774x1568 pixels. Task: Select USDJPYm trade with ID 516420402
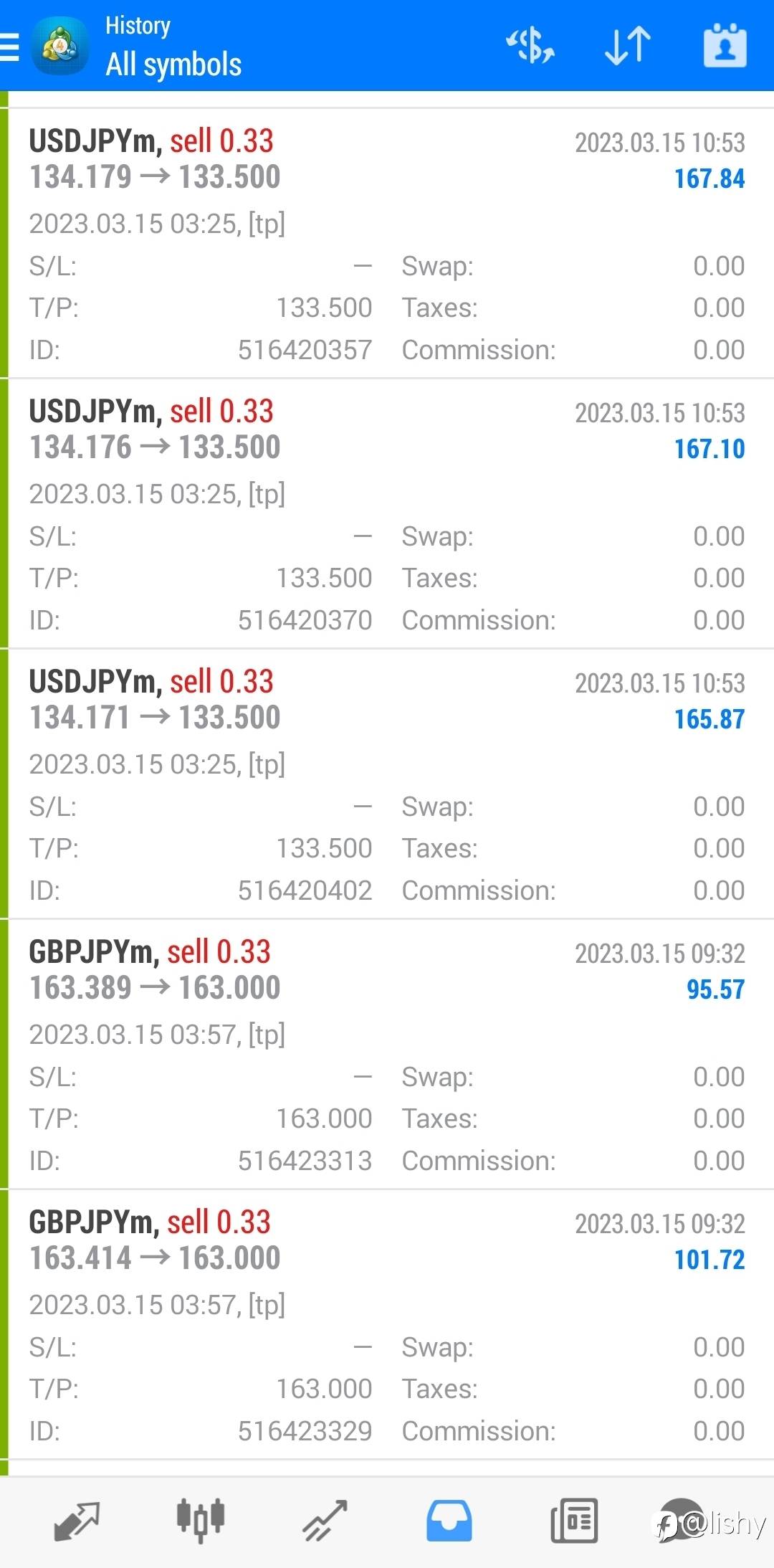pos(387,784)
